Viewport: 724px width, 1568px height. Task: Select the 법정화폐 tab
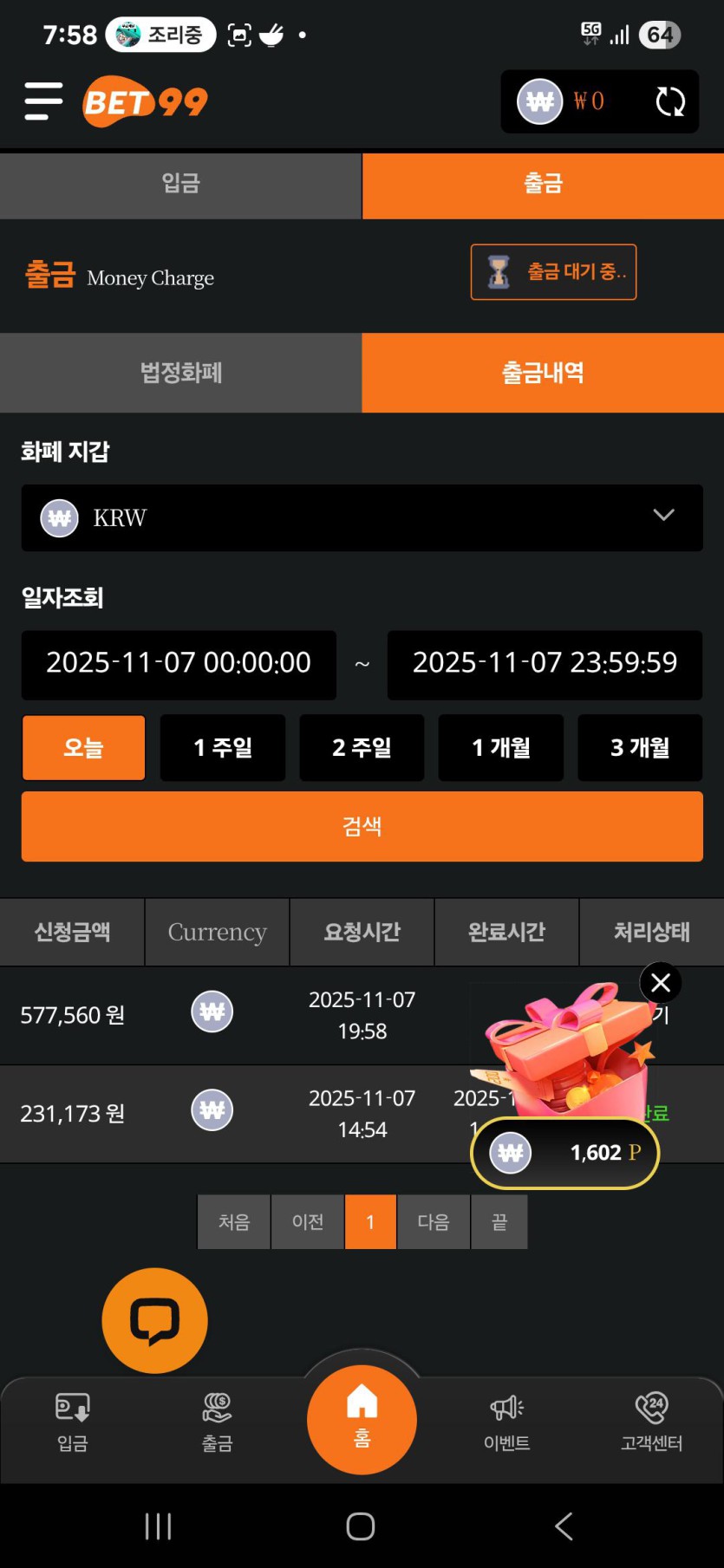[x=180, y=373]
